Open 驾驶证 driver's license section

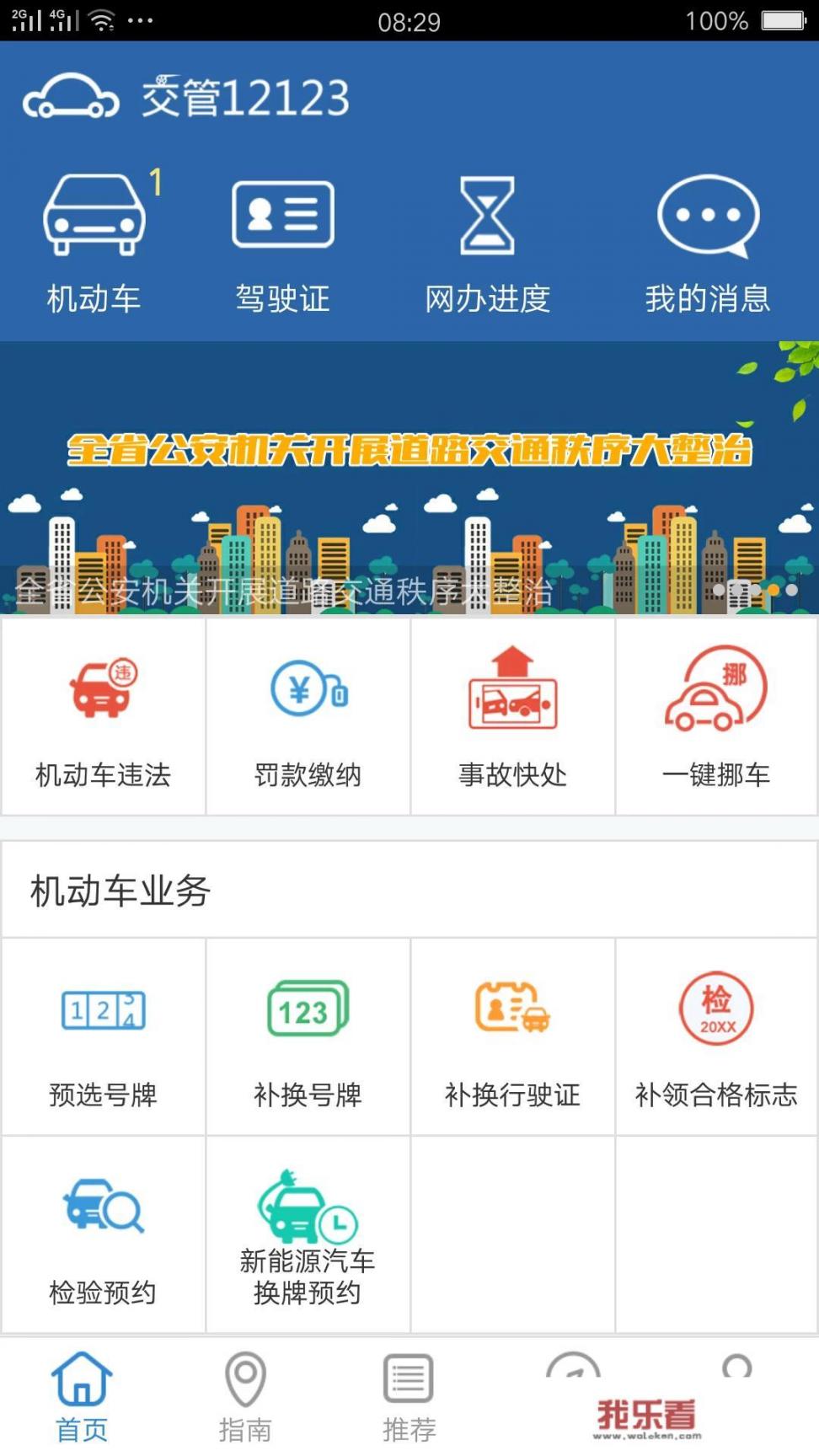pyautogui.click(x=283, y=244)
